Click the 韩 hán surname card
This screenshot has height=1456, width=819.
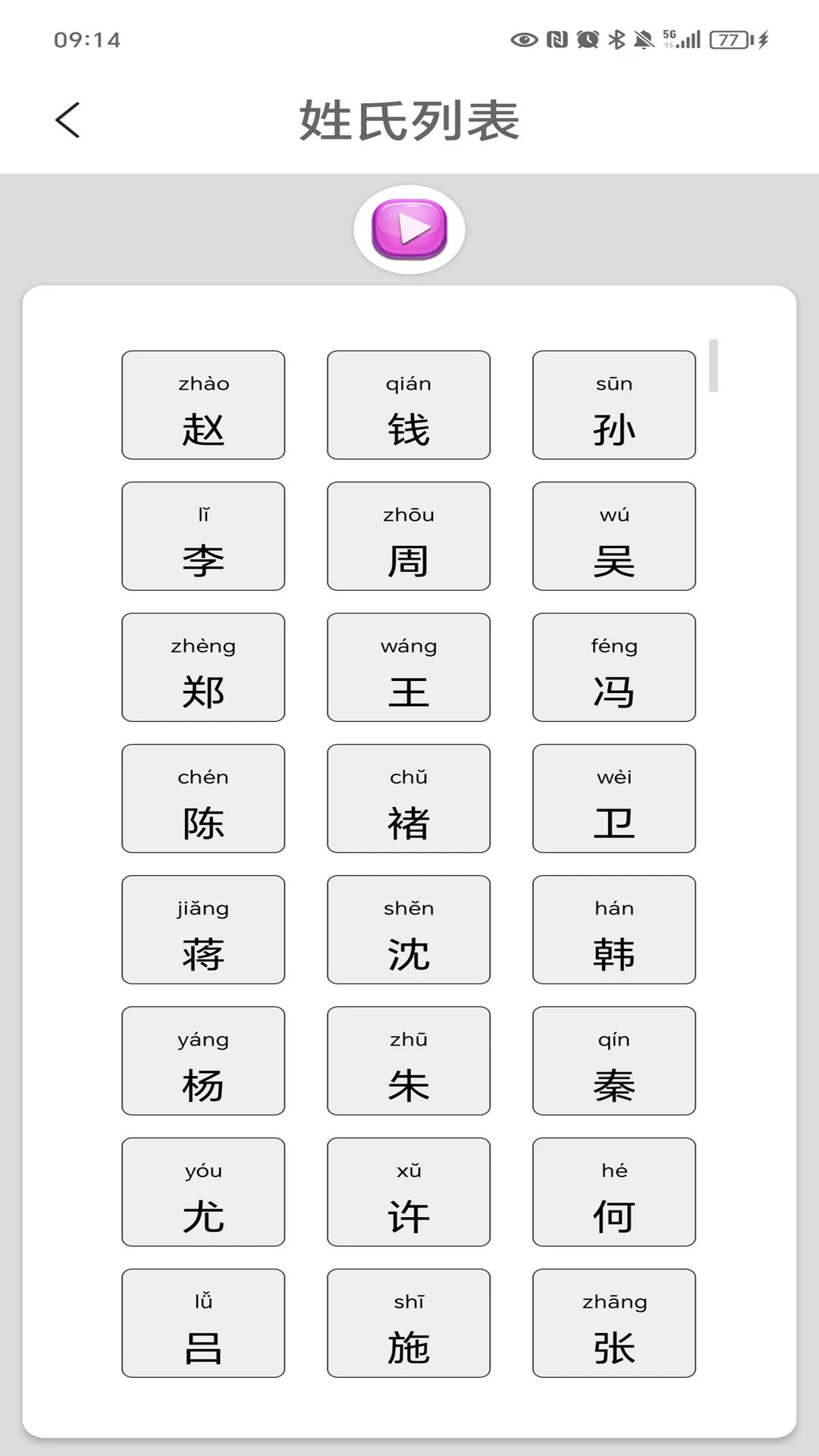pos(613,930)
